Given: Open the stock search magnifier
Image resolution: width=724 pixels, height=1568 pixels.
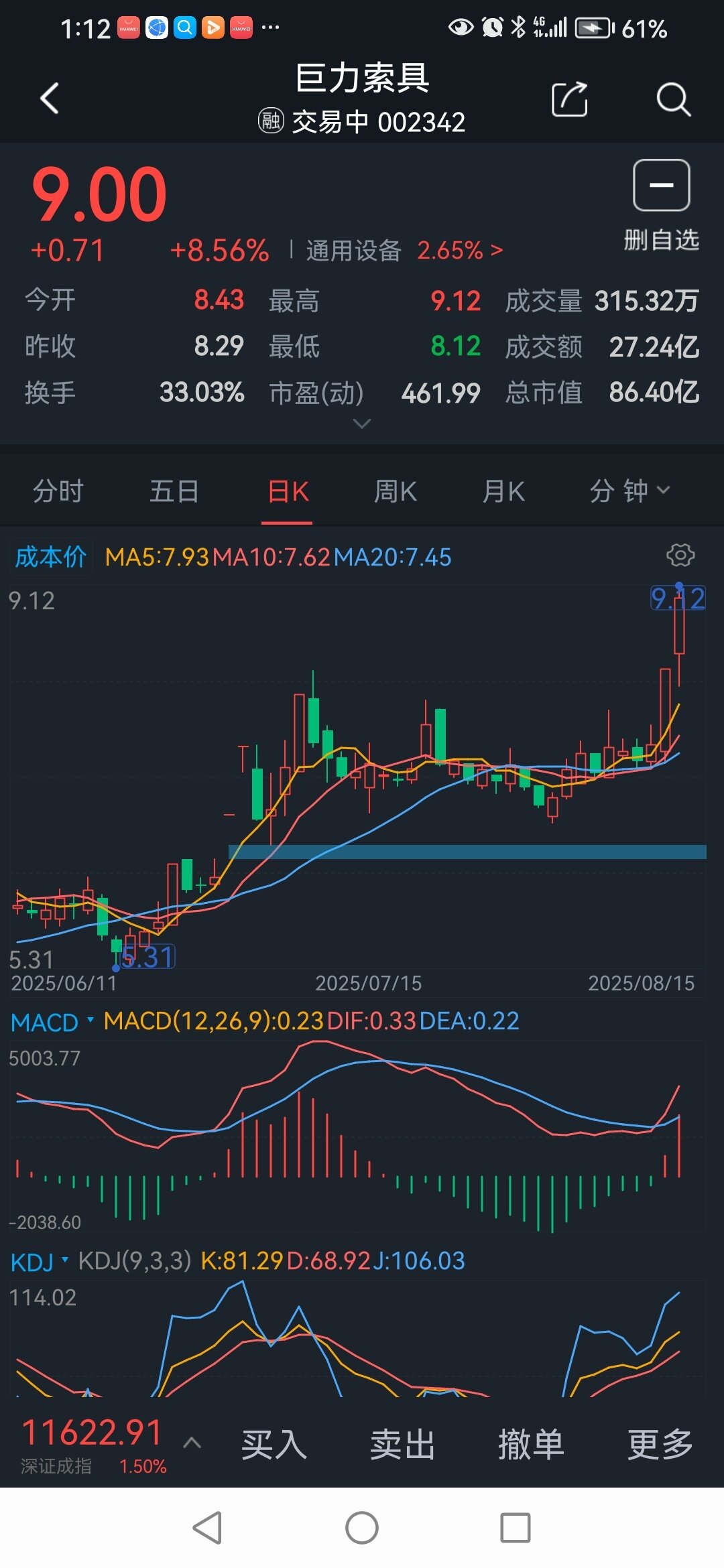Looking at the screenshot, I should (673, 100).
